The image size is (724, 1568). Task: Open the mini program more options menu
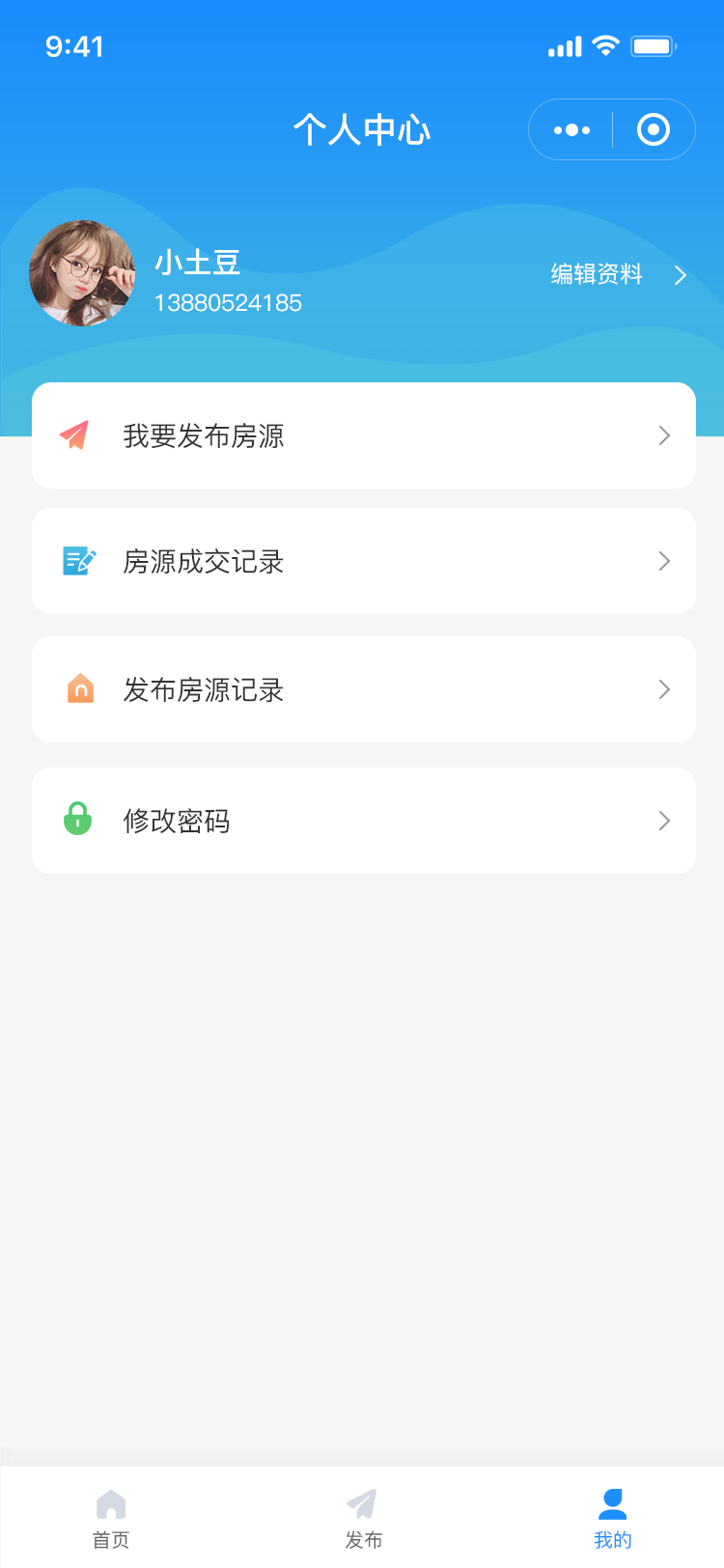571,129
